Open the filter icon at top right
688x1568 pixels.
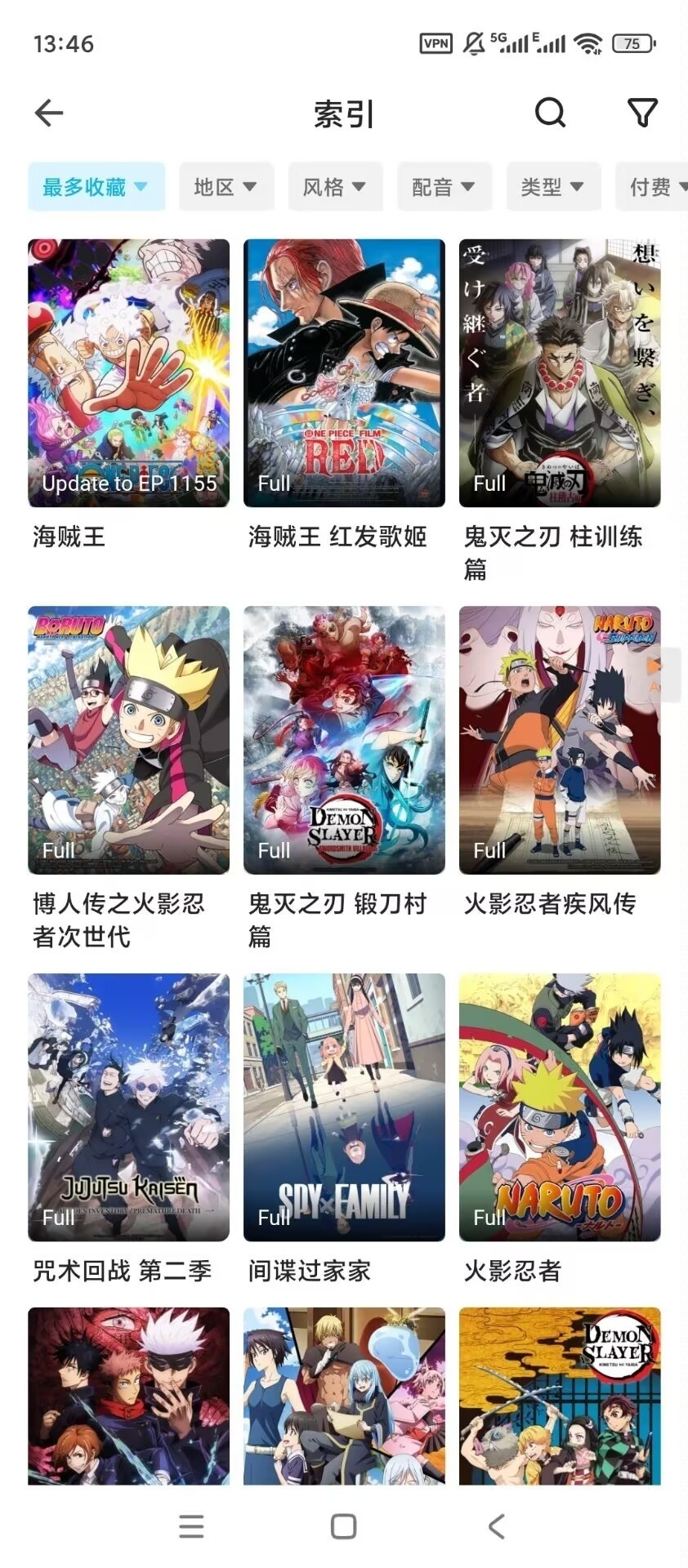pos(642,112)
